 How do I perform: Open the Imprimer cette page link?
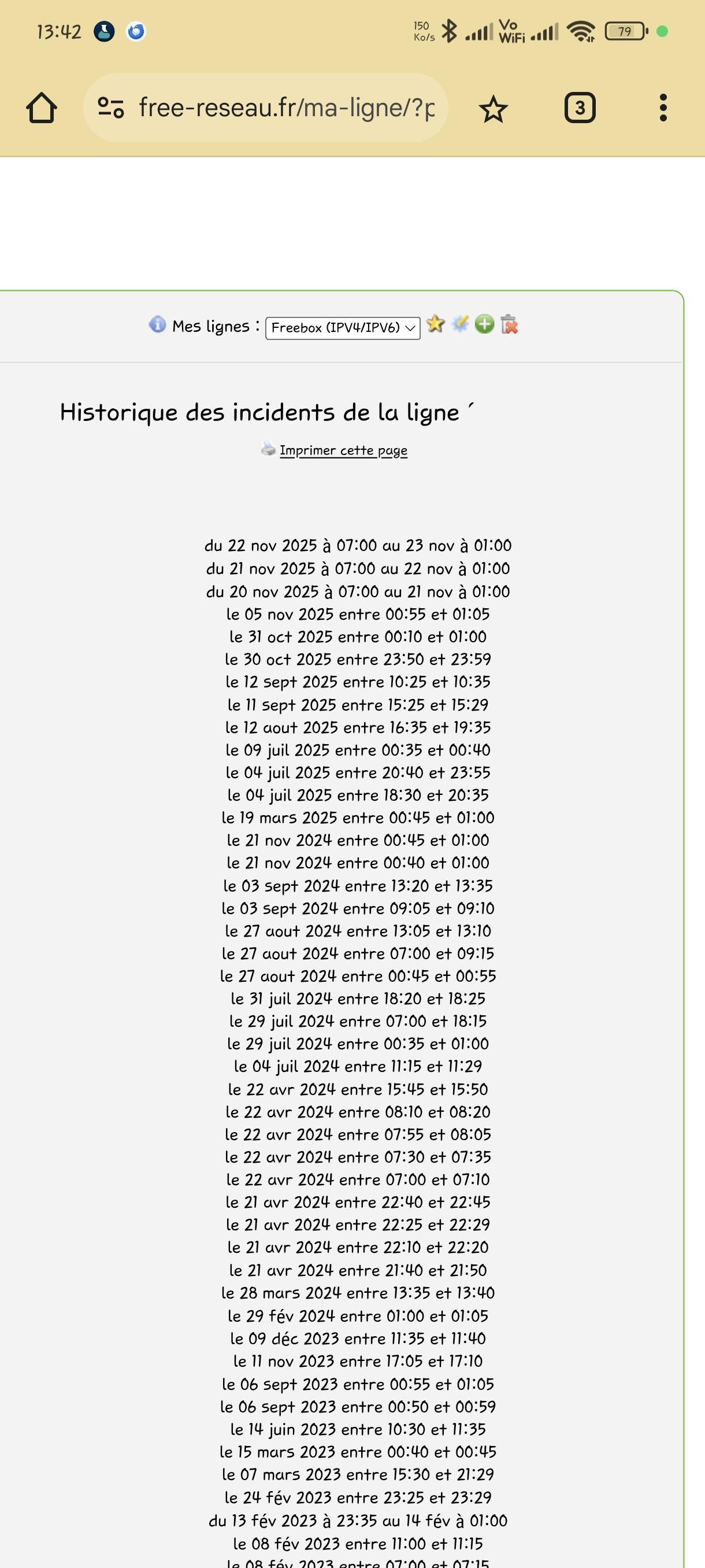click(x=343, y=450)
